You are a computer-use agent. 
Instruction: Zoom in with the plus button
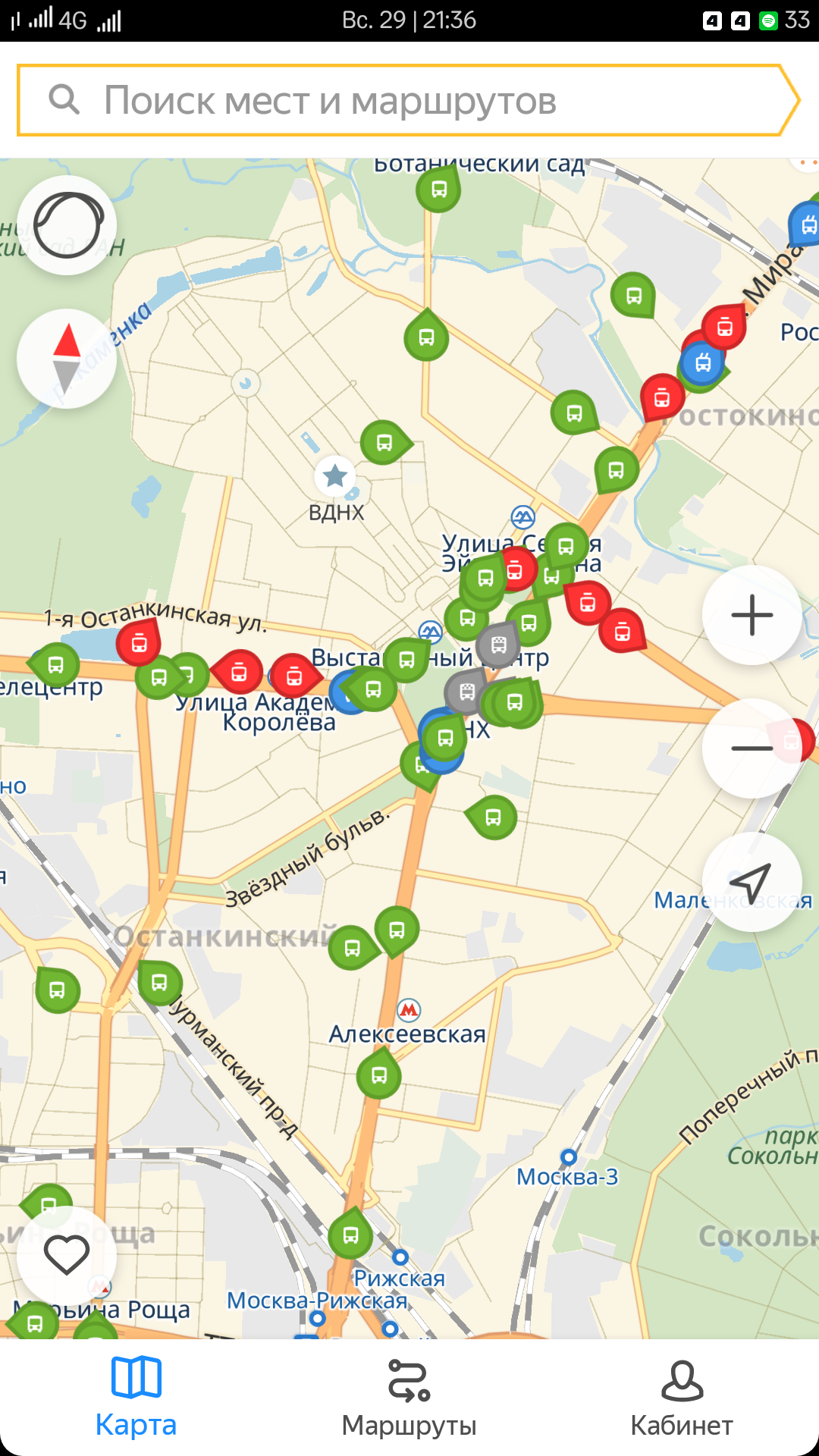tap(752, 614)
